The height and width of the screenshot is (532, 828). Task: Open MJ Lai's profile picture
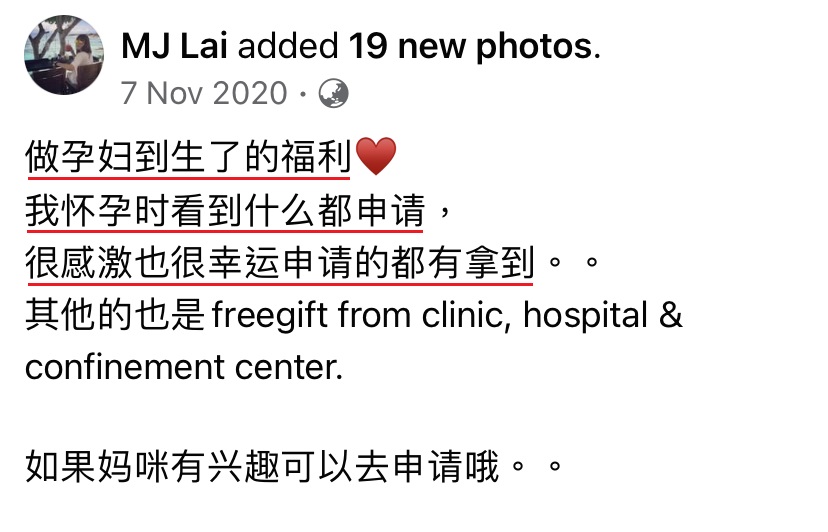(63, 56)
